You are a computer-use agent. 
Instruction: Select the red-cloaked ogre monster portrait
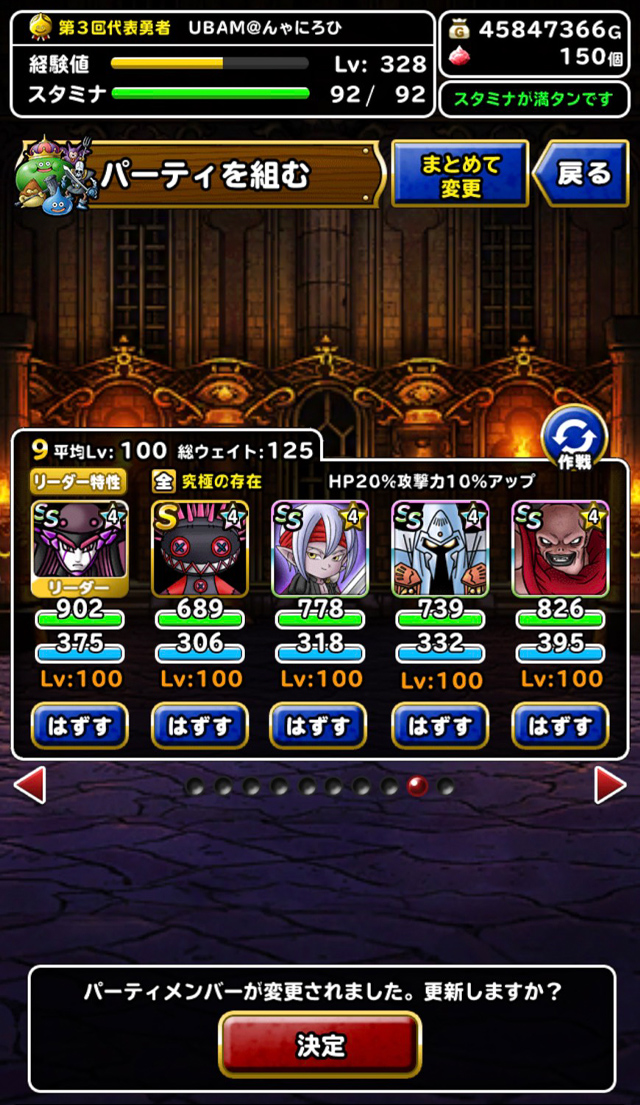560,549
